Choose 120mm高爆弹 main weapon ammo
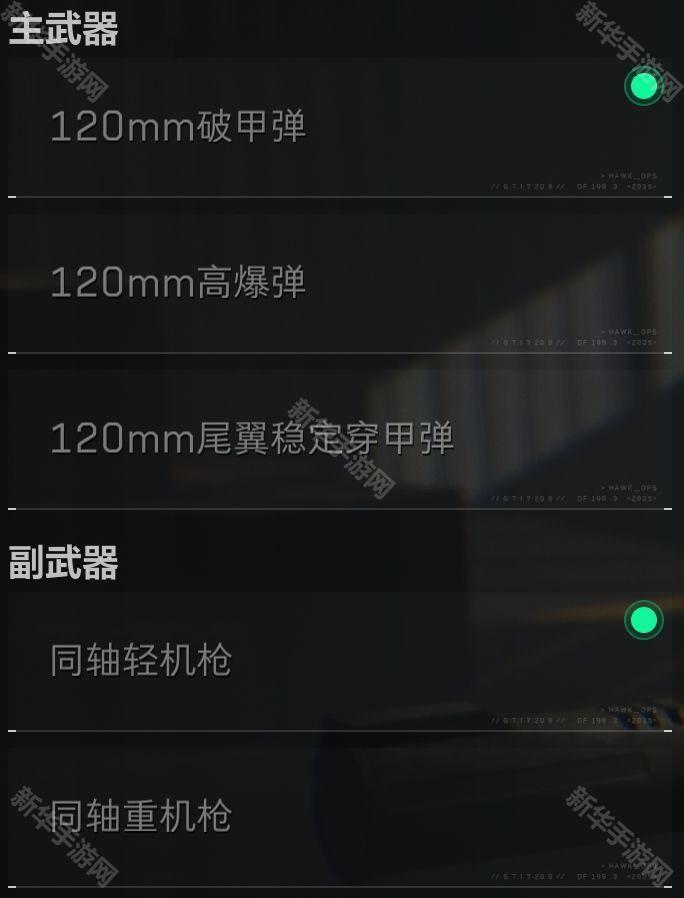This screenshot has width=684, height=898. [x=178, y=282]
